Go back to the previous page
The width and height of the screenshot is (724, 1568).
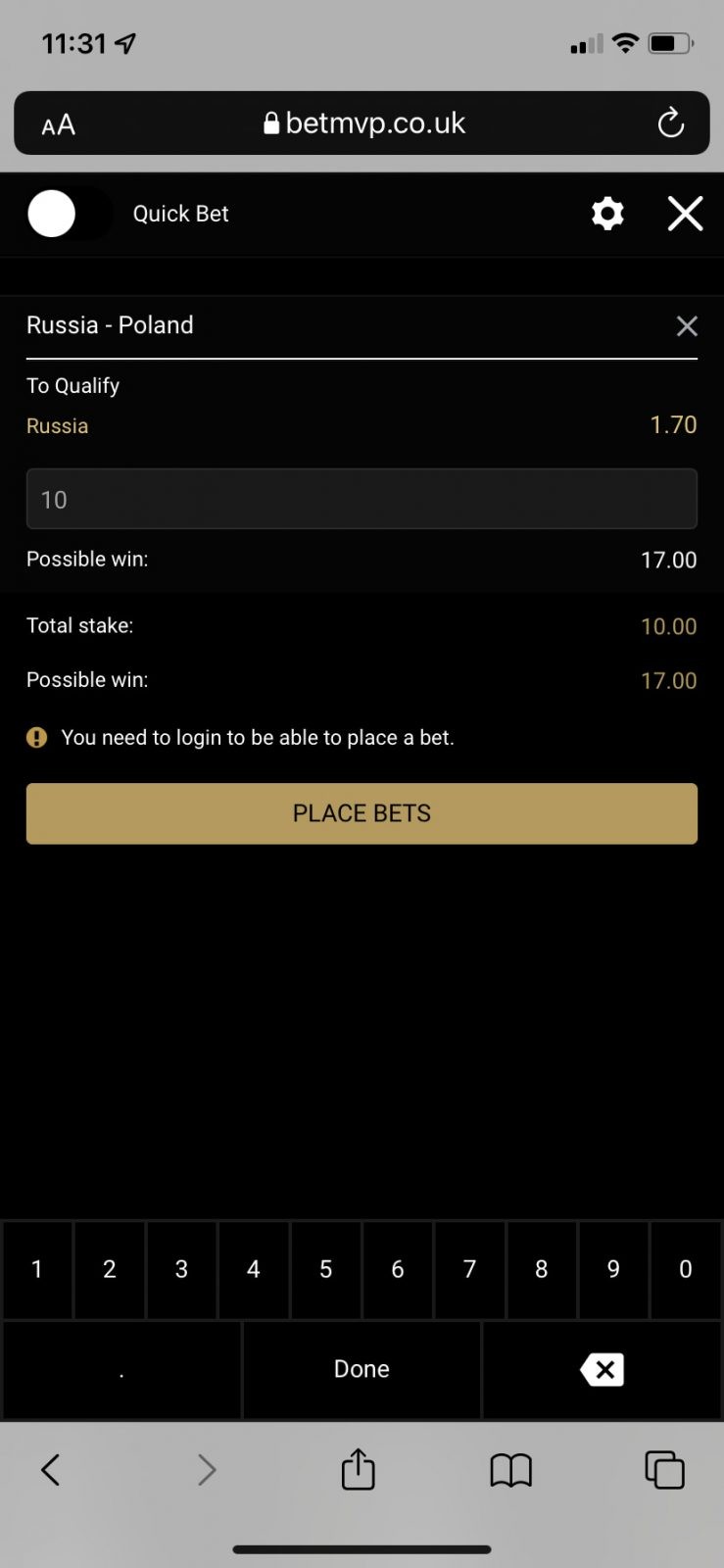click(51, 1469)
